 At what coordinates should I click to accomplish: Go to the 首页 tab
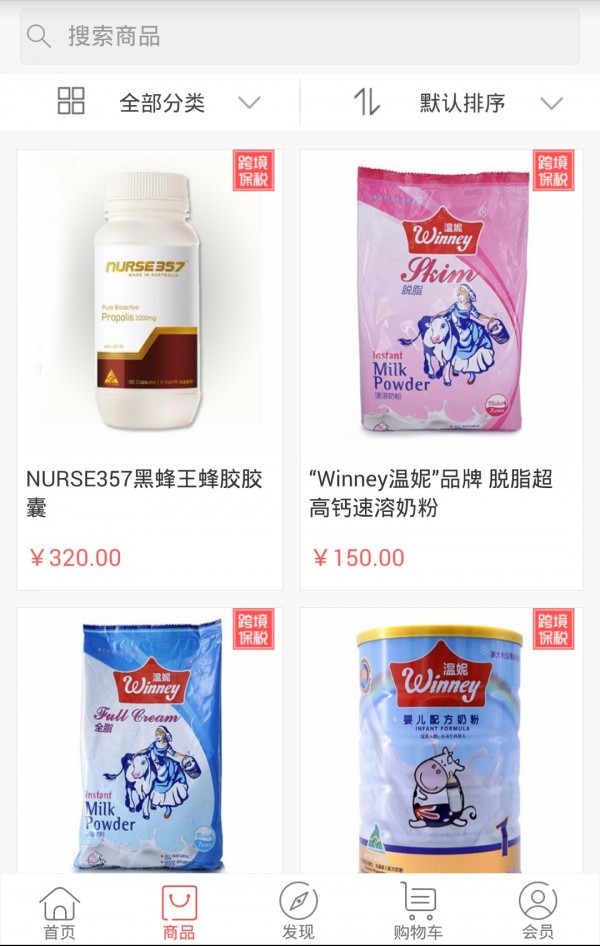coord(59,911)
